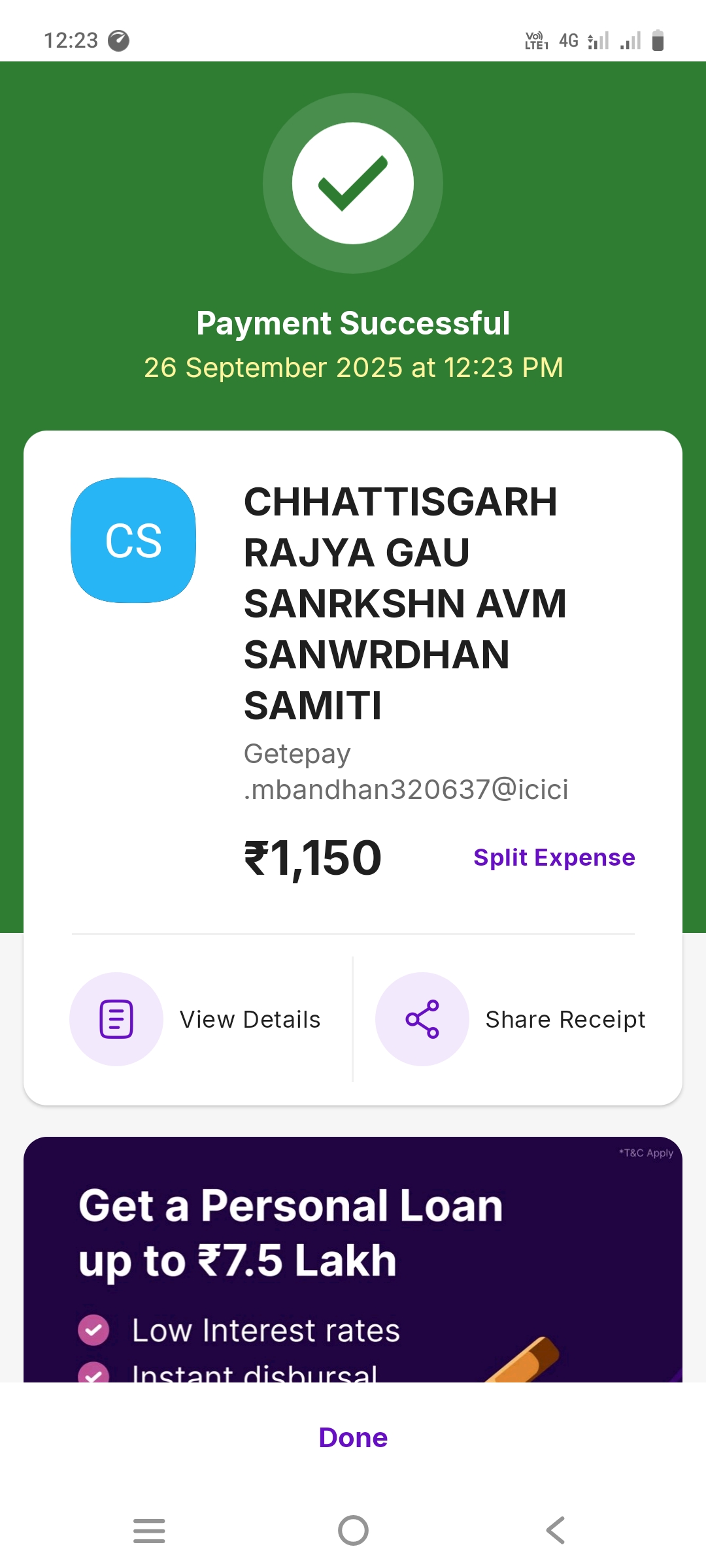Open View Details for this payment
The width and height of the screenshot is (706, 1568).
tap(196, 1019)
